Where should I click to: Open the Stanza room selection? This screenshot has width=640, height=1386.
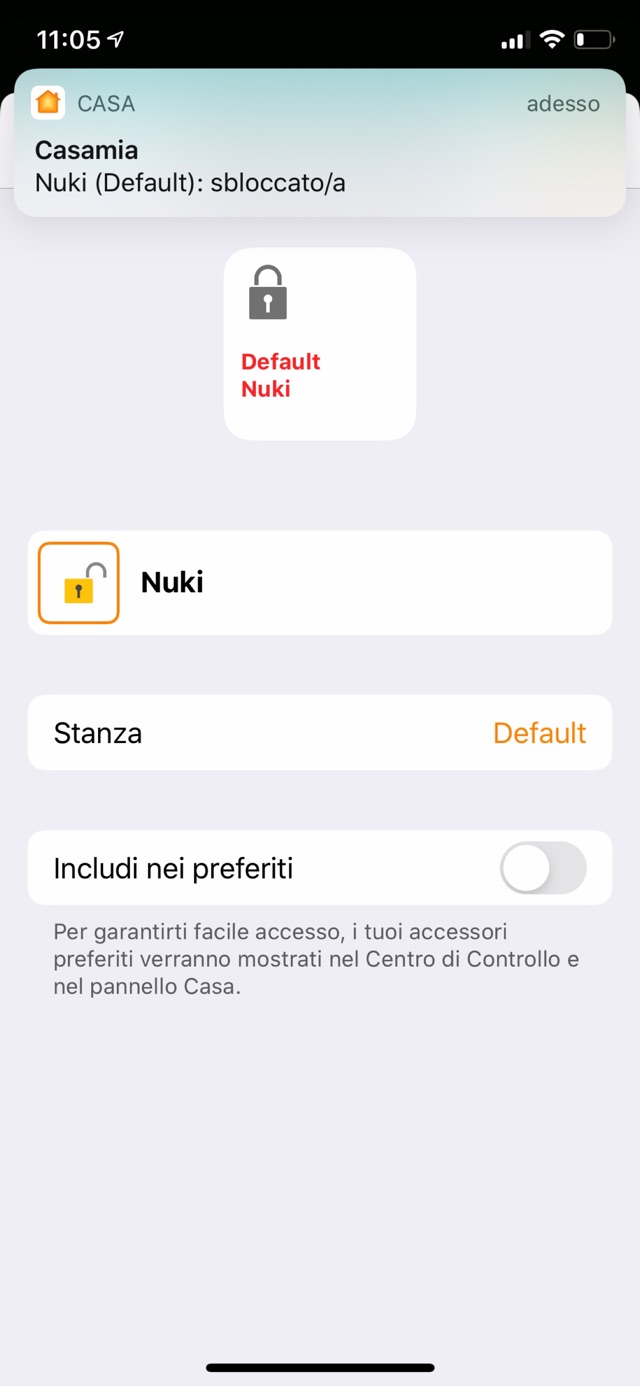point(319,733)
